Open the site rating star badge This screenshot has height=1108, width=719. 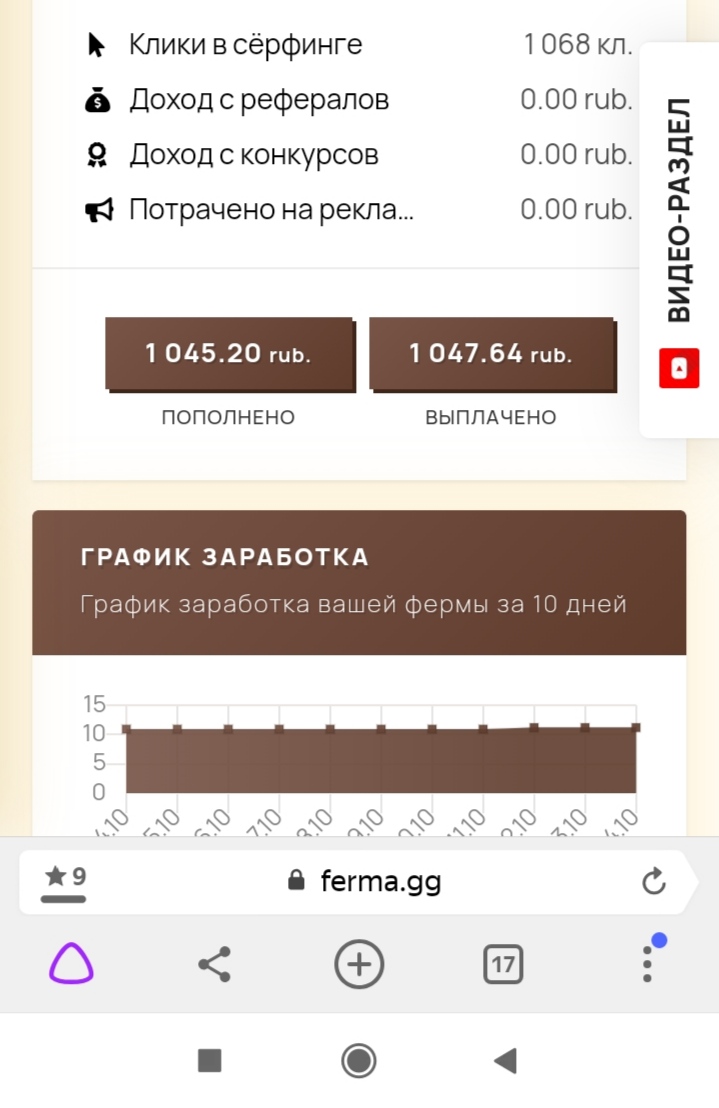65,880
